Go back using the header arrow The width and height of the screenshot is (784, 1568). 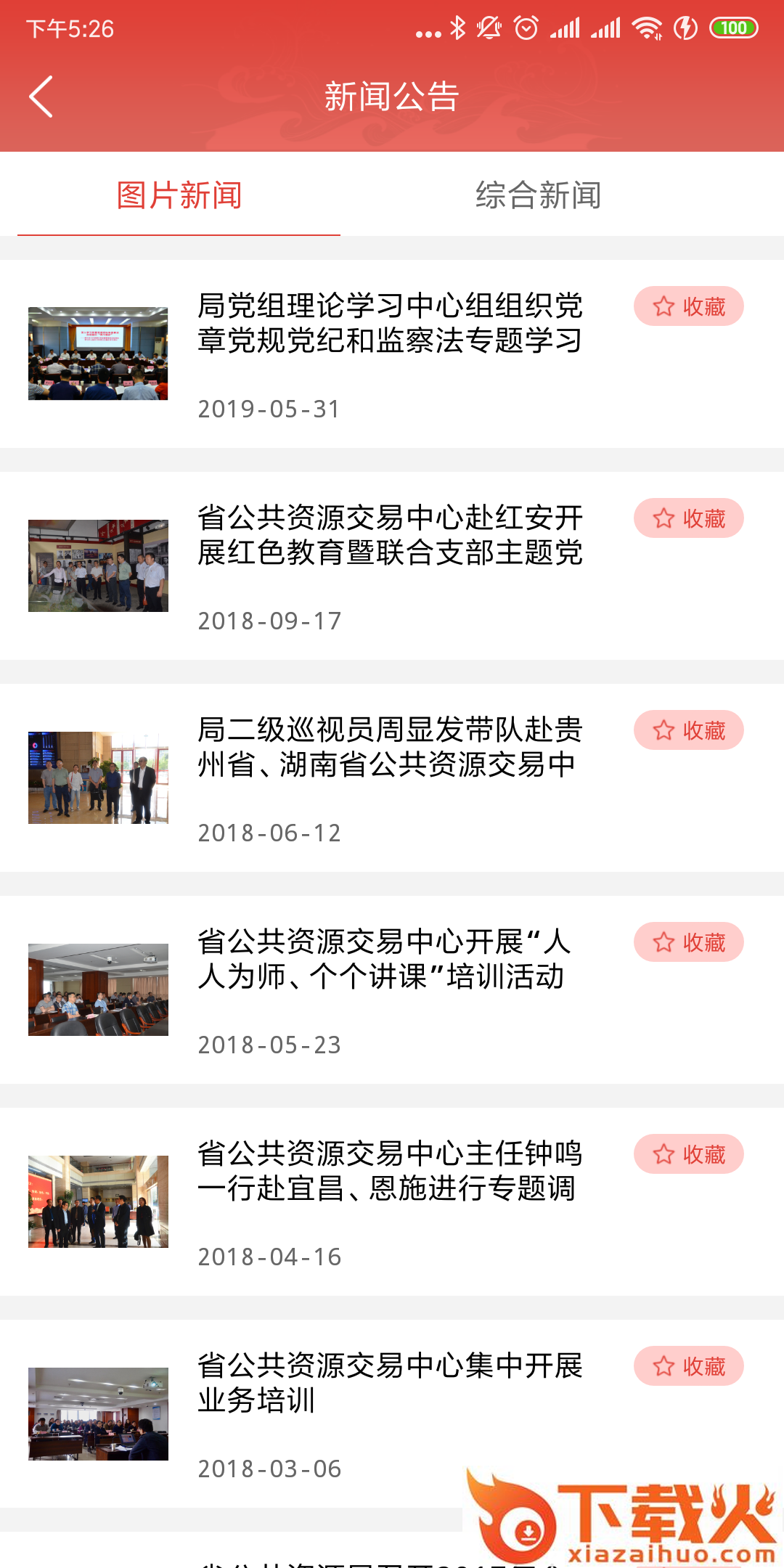tap(41, 97)
